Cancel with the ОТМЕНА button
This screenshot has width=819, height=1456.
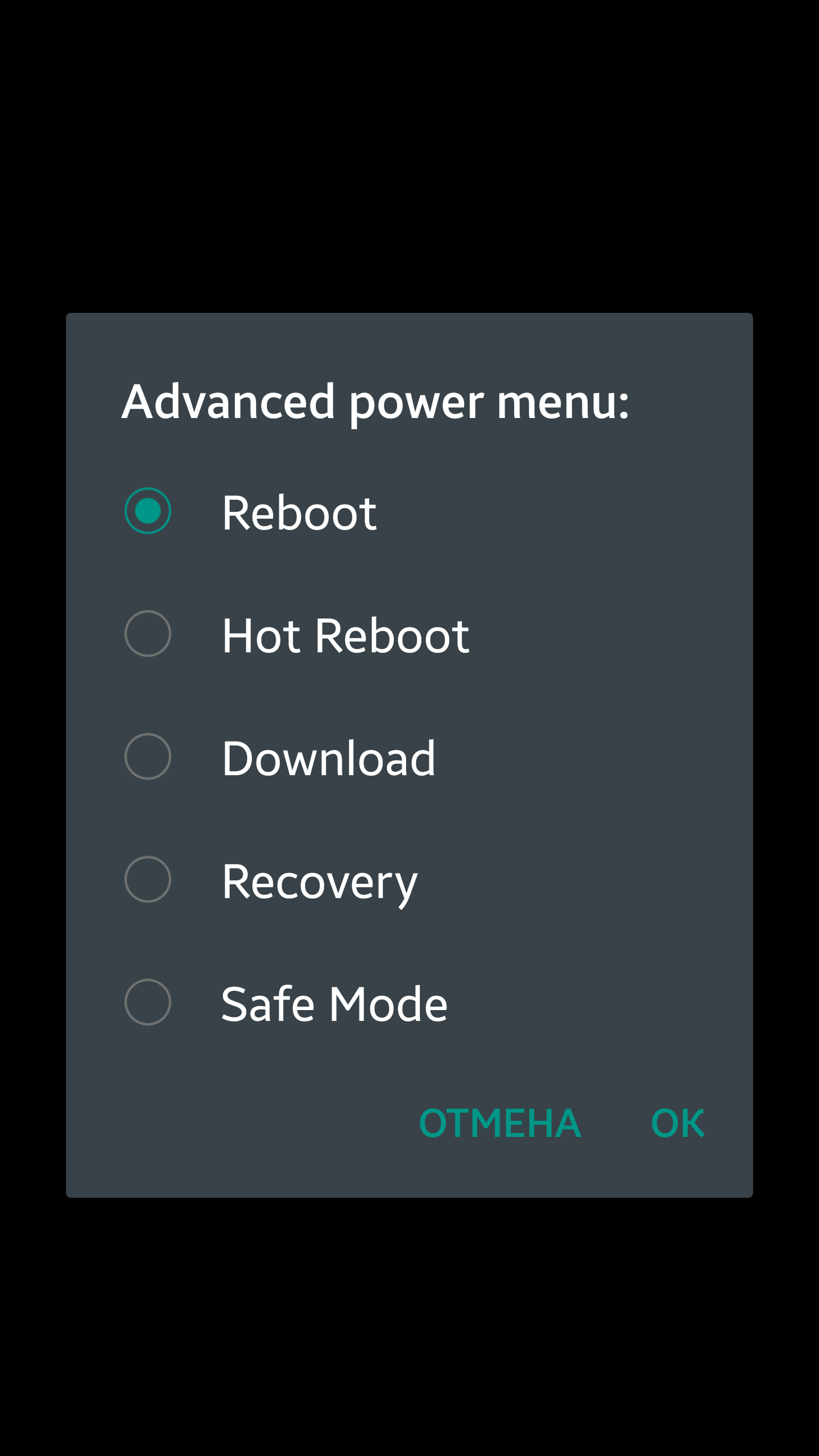click(500, 1124)
